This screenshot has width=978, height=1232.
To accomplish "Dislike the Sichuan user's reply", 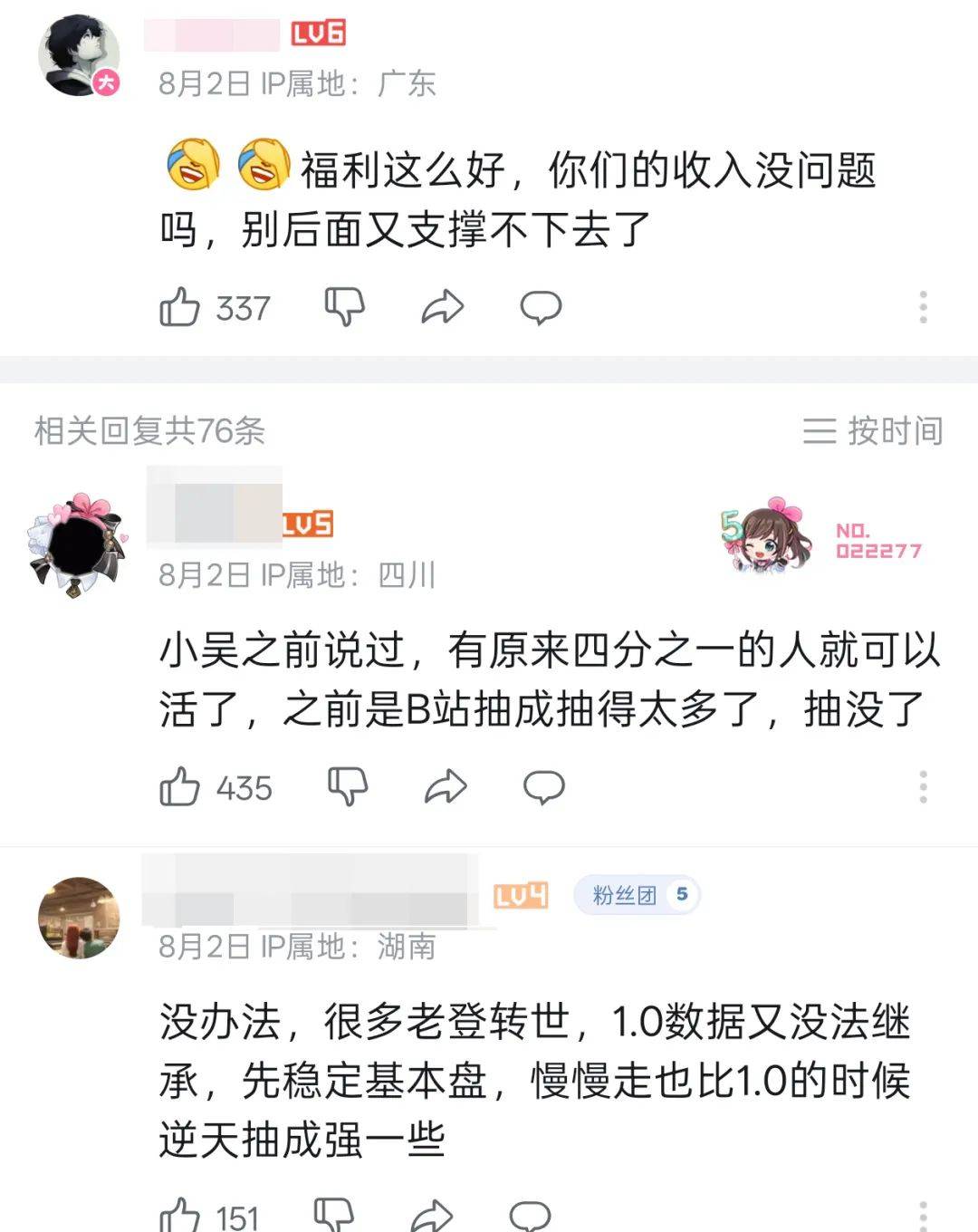I will tap(347, 787).
